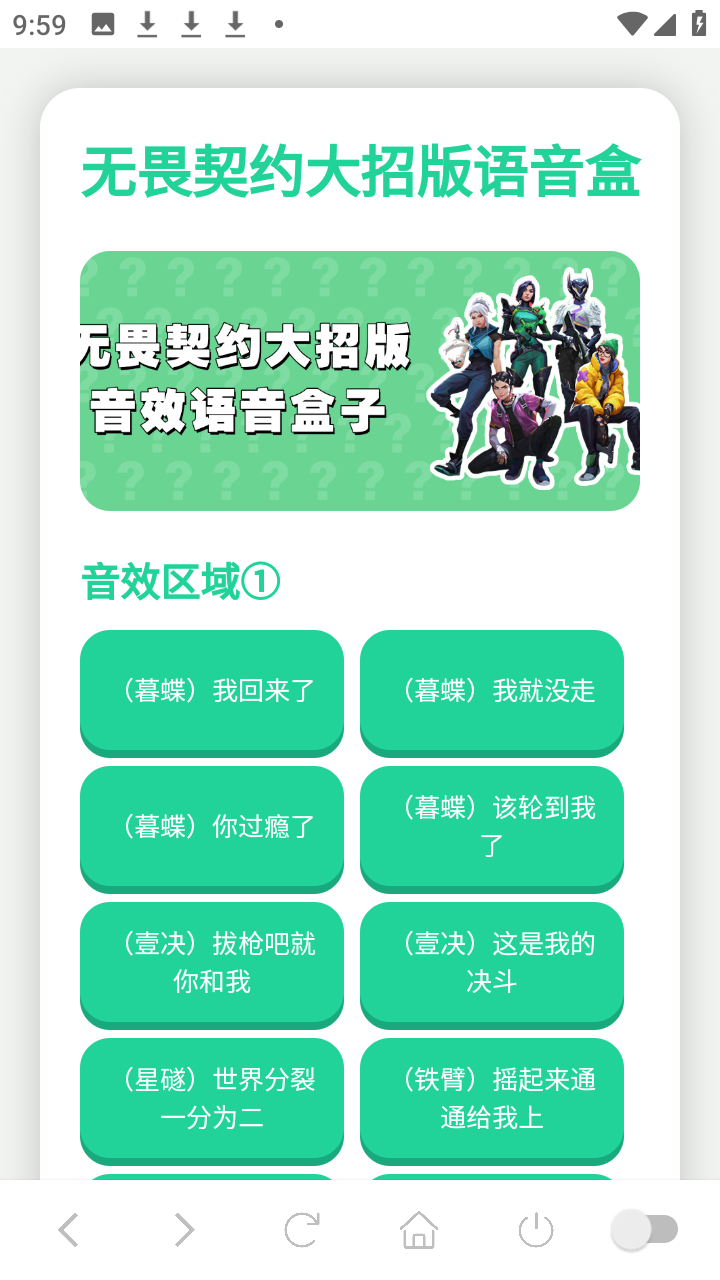Play（暮蝶）该轮到我了 sound
Screen dimensions: 720x1280
click(492, 827)
